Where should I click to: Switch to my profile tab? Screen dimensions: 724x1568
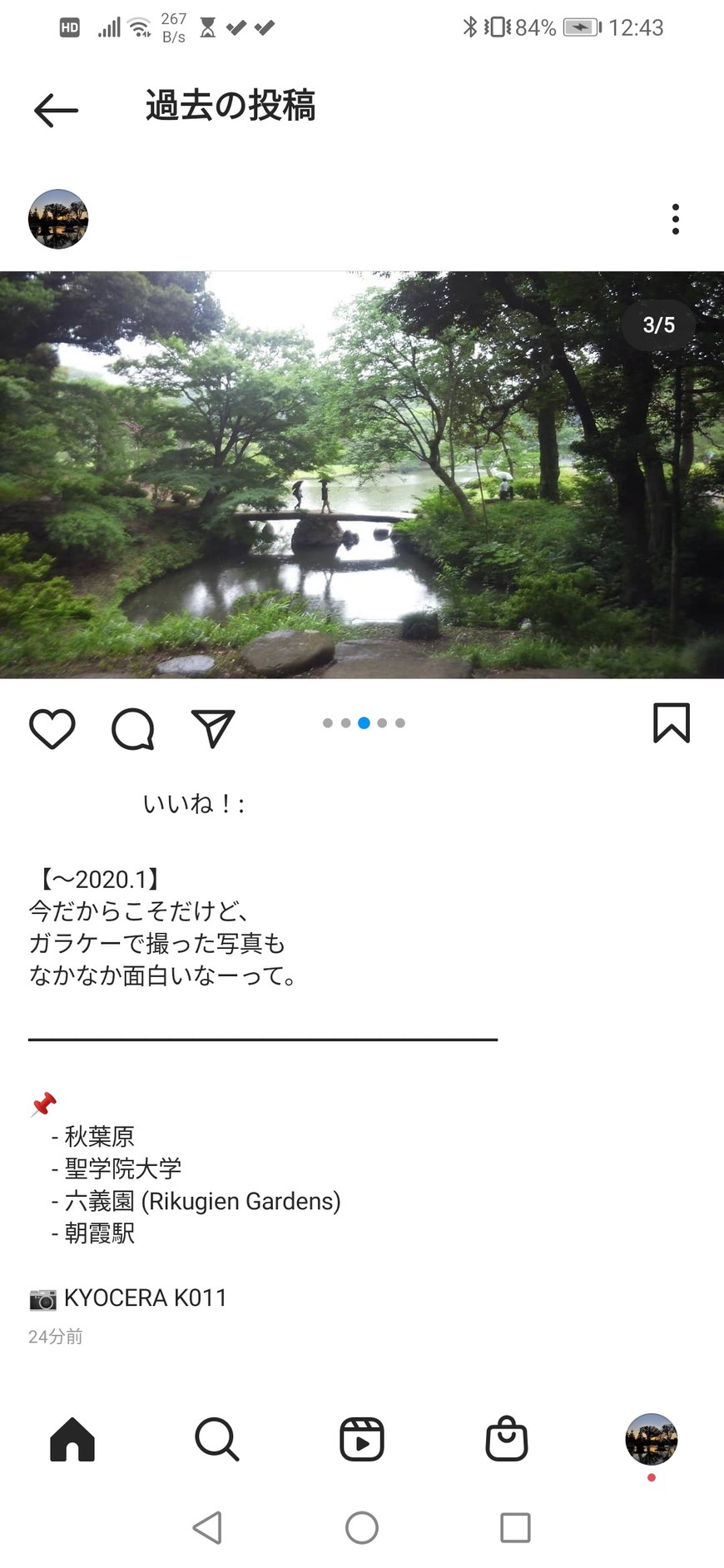652,1439
